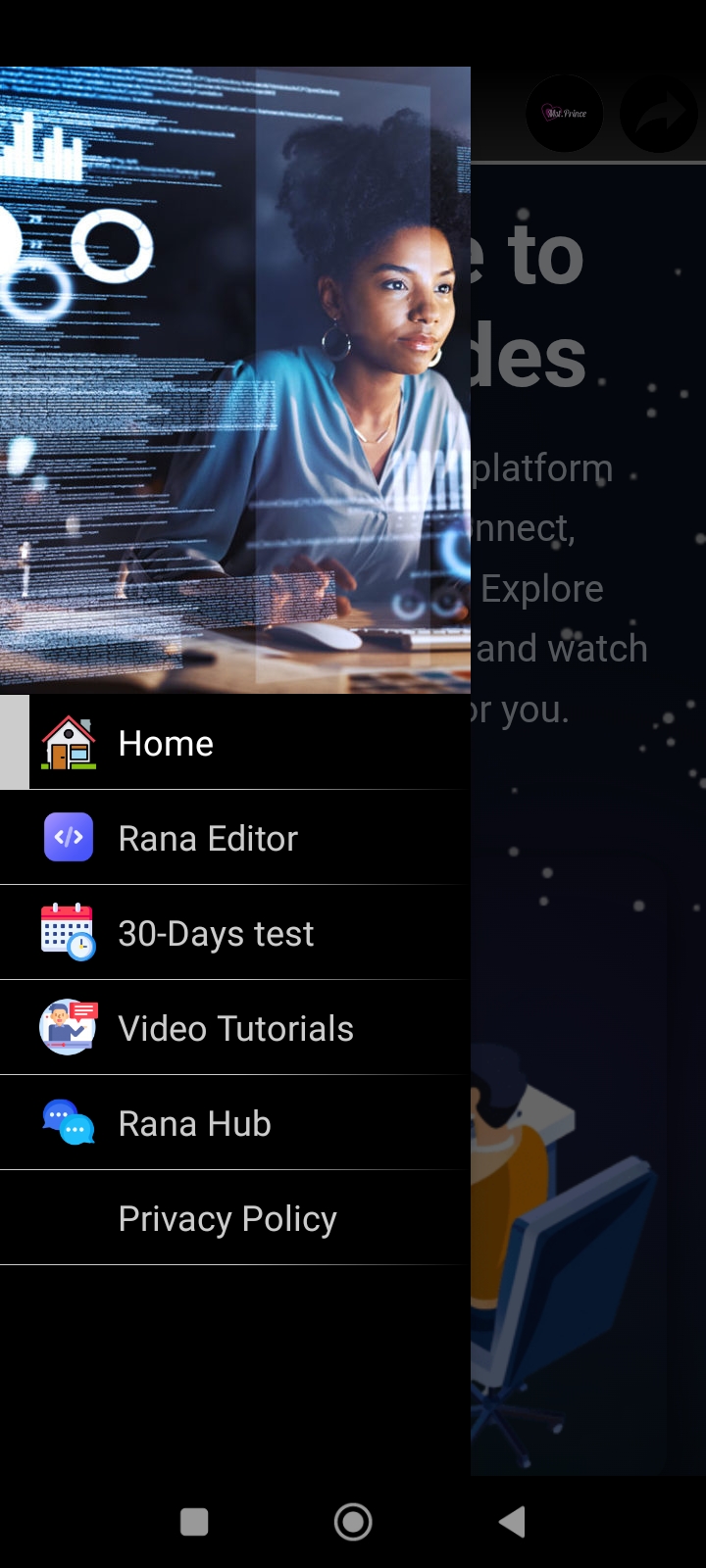
Task: Tap the system back button
Action: coord(512,1522)
